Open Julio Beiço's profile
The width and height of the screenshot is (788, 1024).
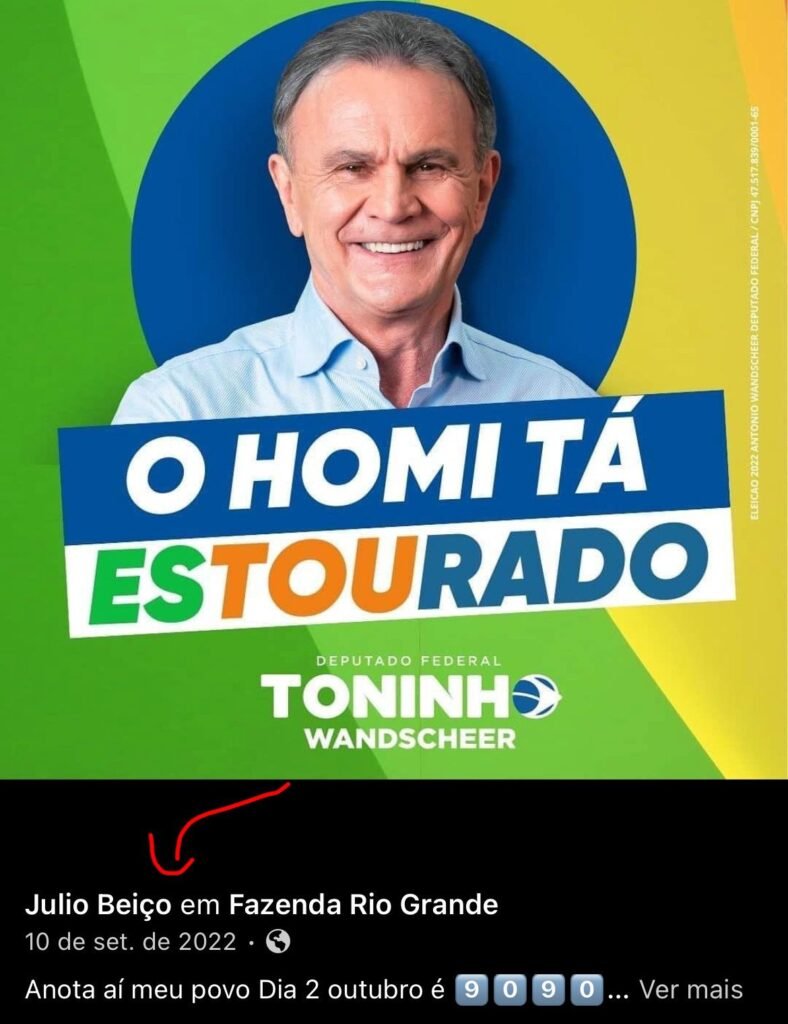pyautogui.click(x=98, y=906)
